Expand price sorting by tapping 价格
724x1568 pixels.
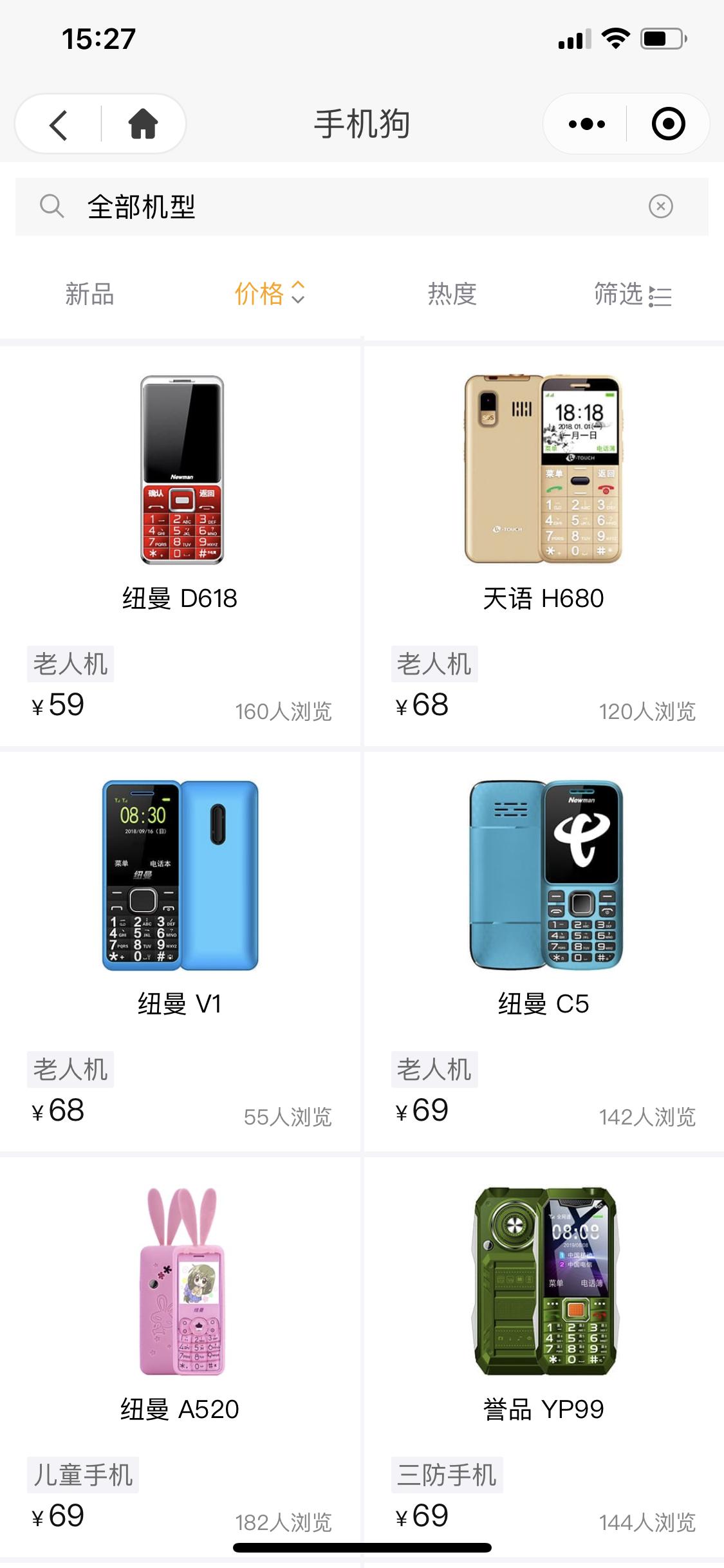260,295
